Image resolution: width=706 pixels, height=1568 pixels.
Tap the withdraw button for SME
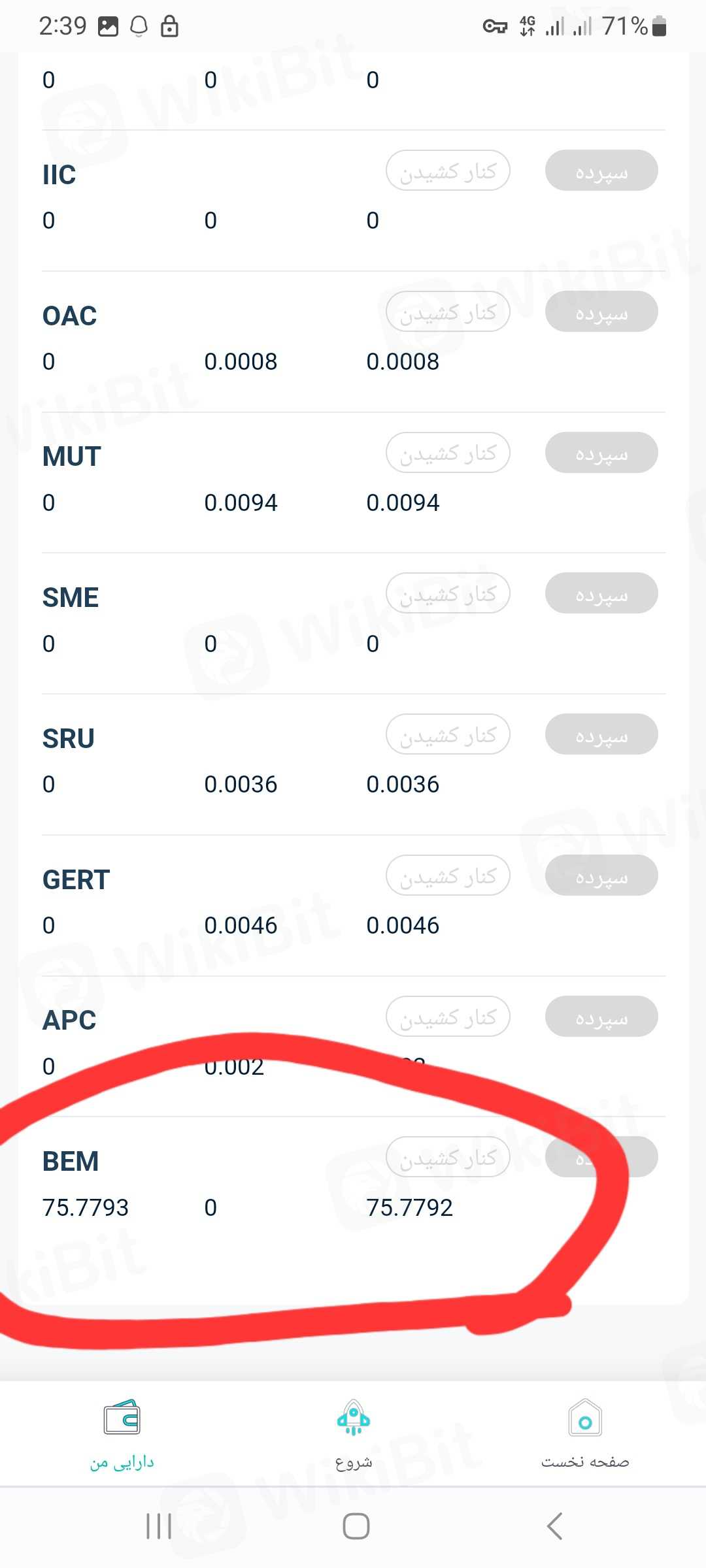(x=448, y=594)
